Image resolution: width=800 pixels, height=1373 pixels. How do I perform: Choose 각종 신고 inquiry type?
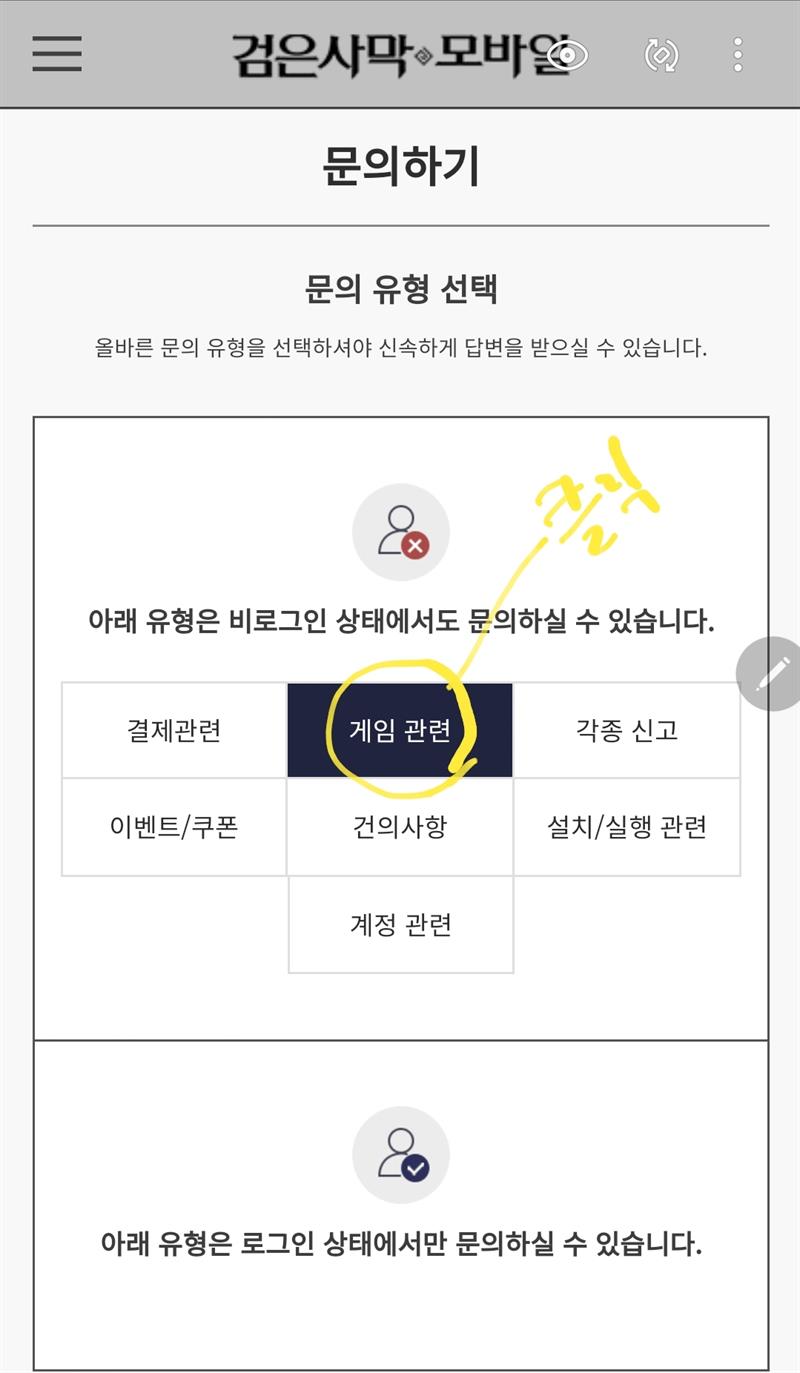coord(626,730)
